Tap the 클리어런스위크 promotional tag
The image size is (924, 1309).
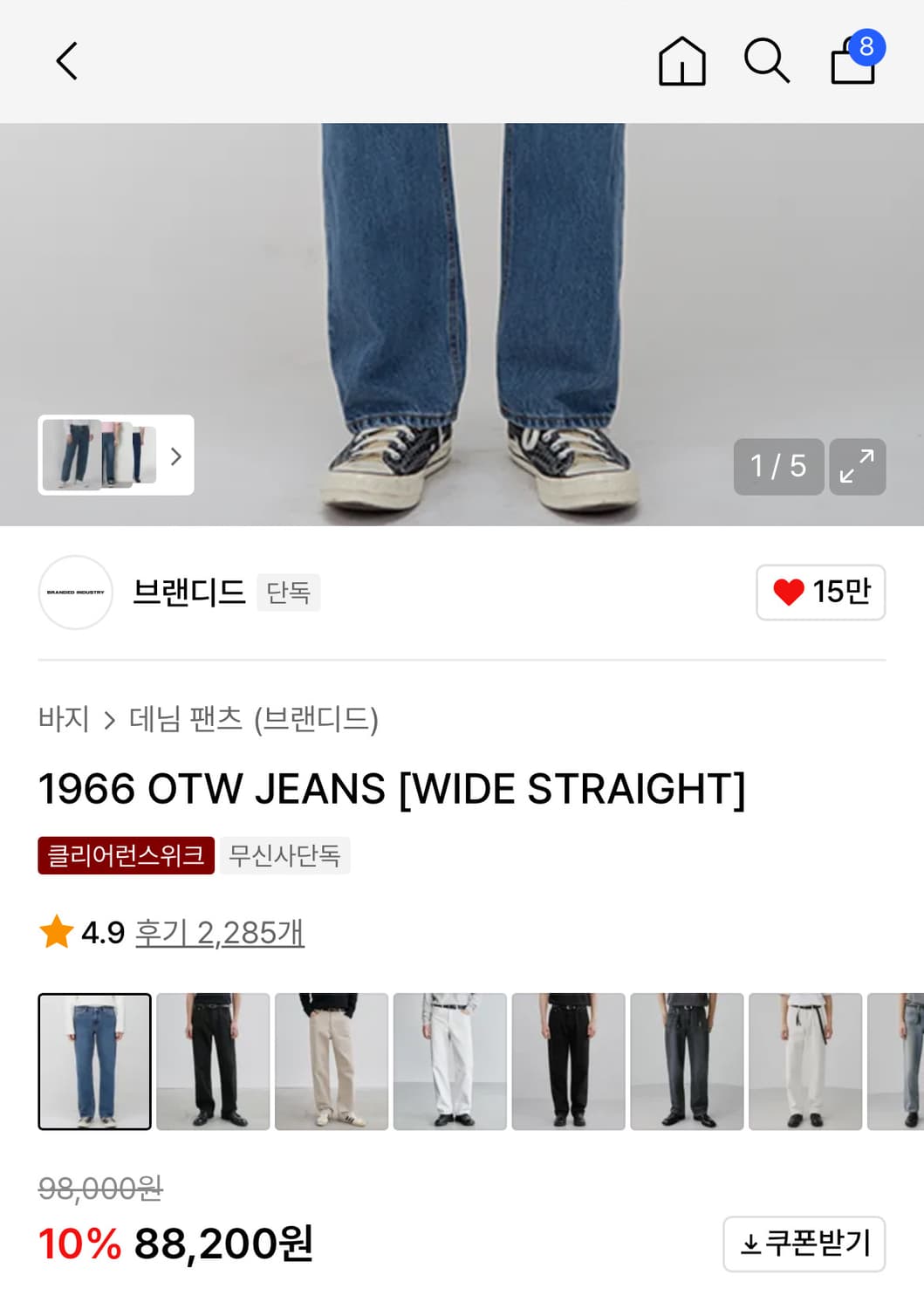click(x=126, y=856)
